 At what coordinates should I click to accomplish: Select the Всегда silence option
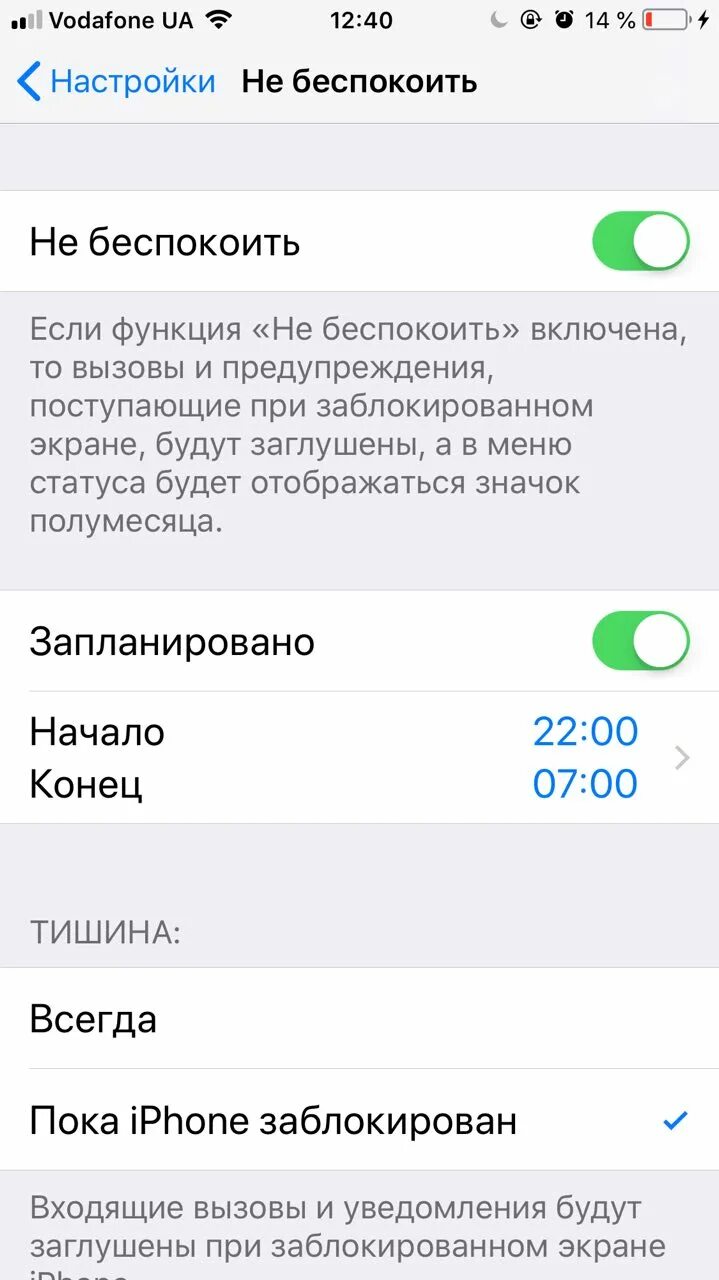359,1019
